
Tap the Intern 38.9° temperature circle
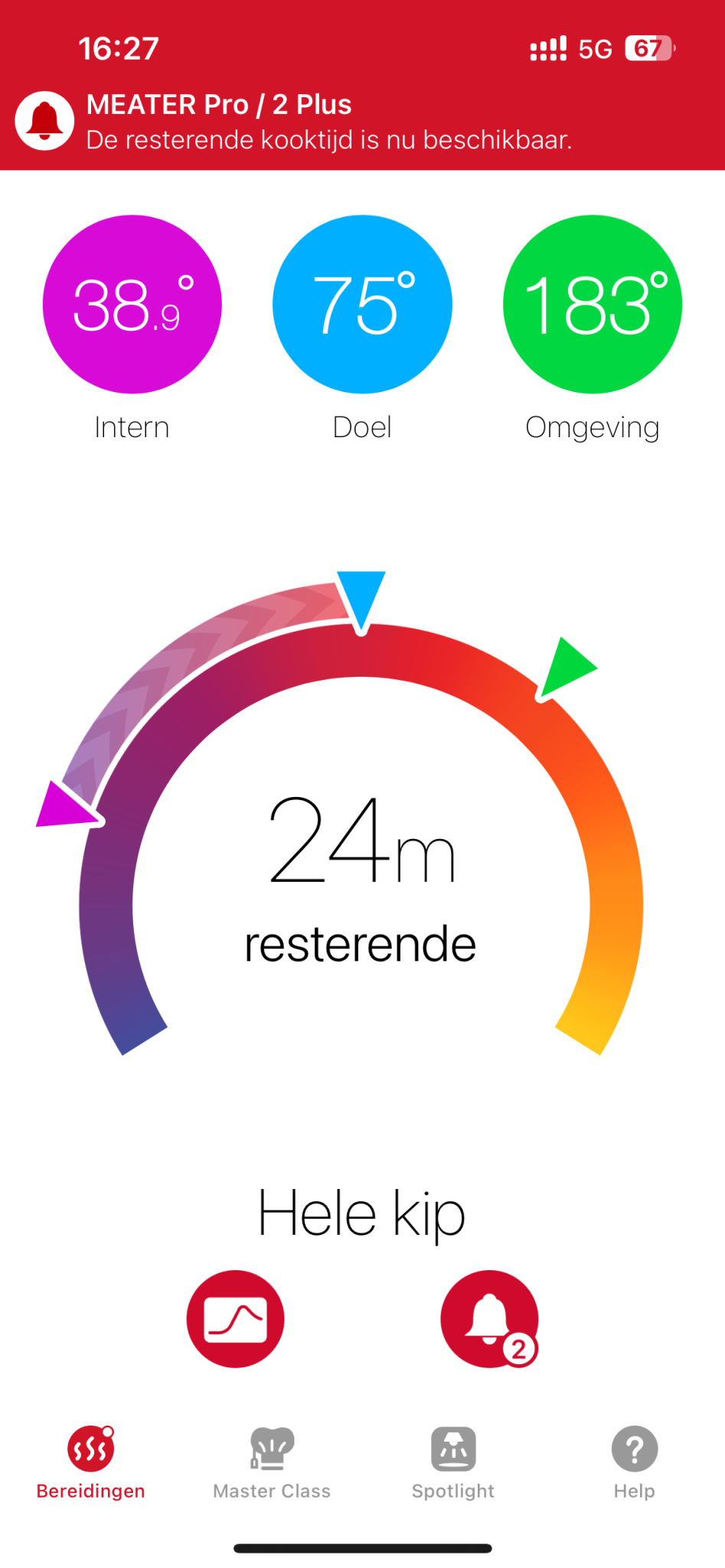[132, 305]
